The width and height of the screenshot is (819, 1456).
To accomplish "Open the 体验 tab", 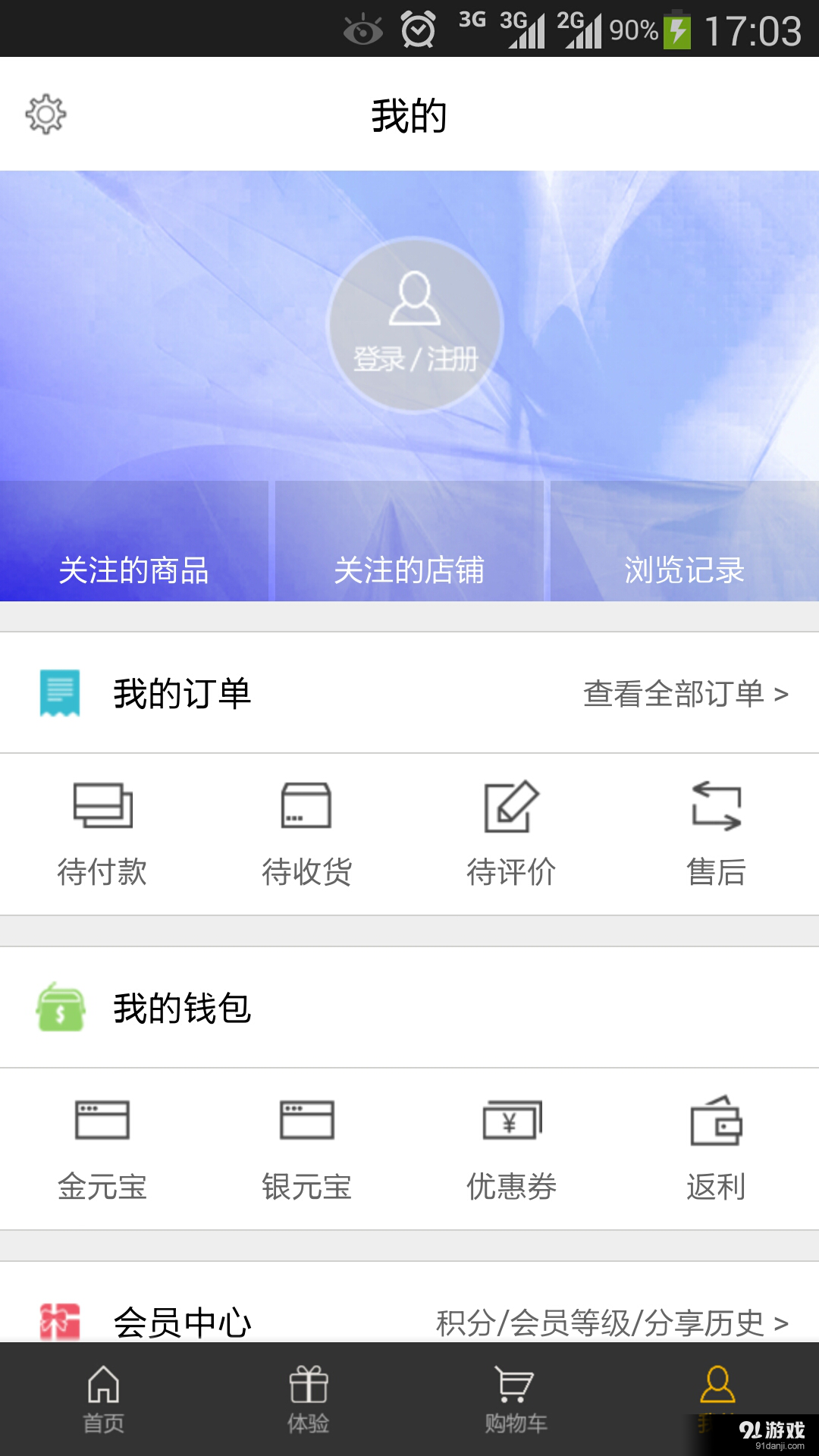I will 307,1399.
